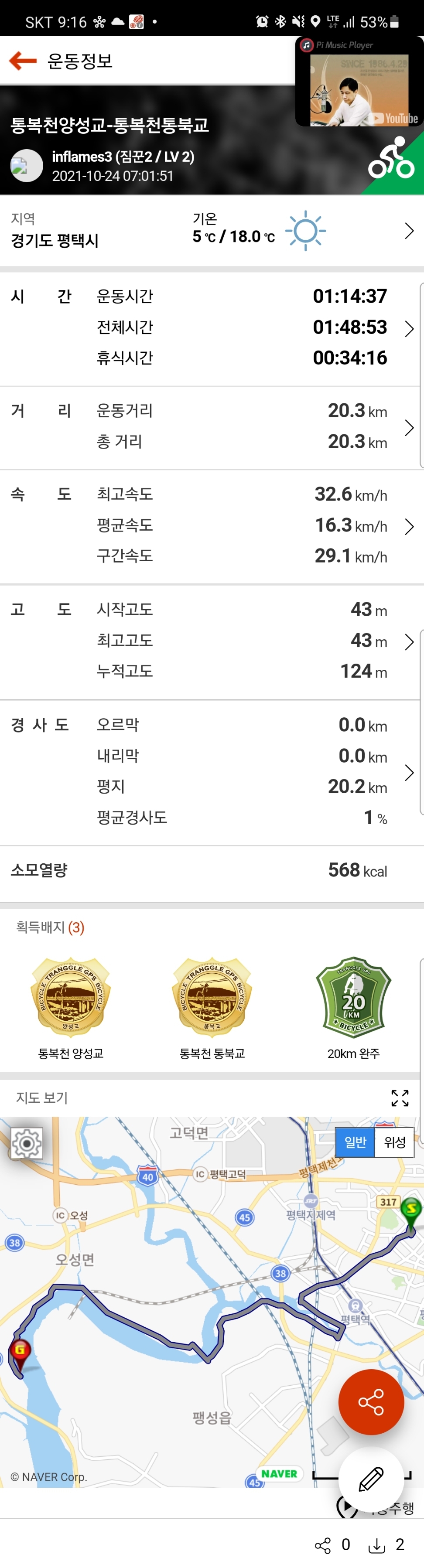Open the slope details chevron
424x1568 pixels.
point(409,772)
